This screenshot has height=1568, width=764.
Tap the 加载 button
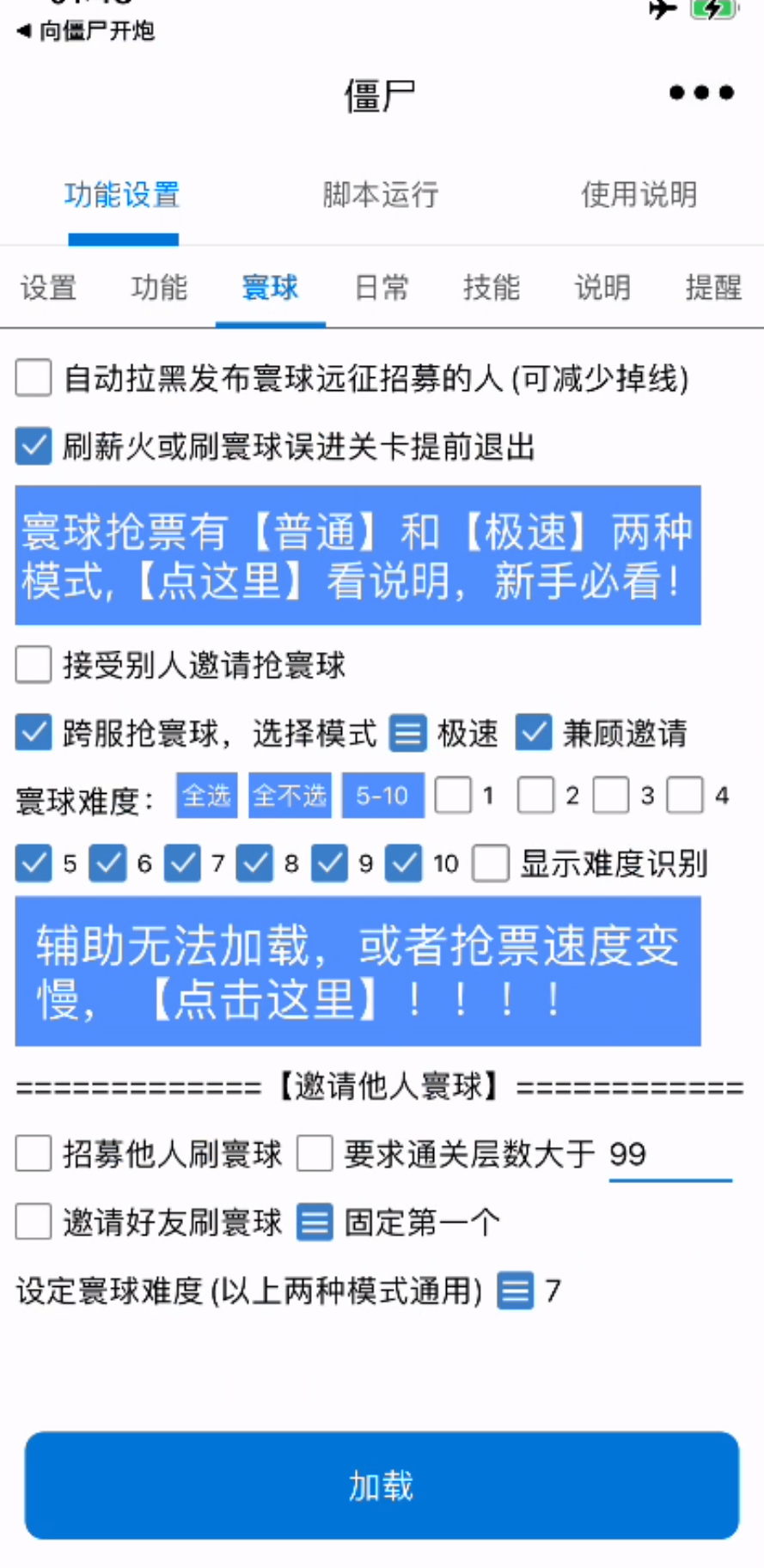coord(382,1486)
